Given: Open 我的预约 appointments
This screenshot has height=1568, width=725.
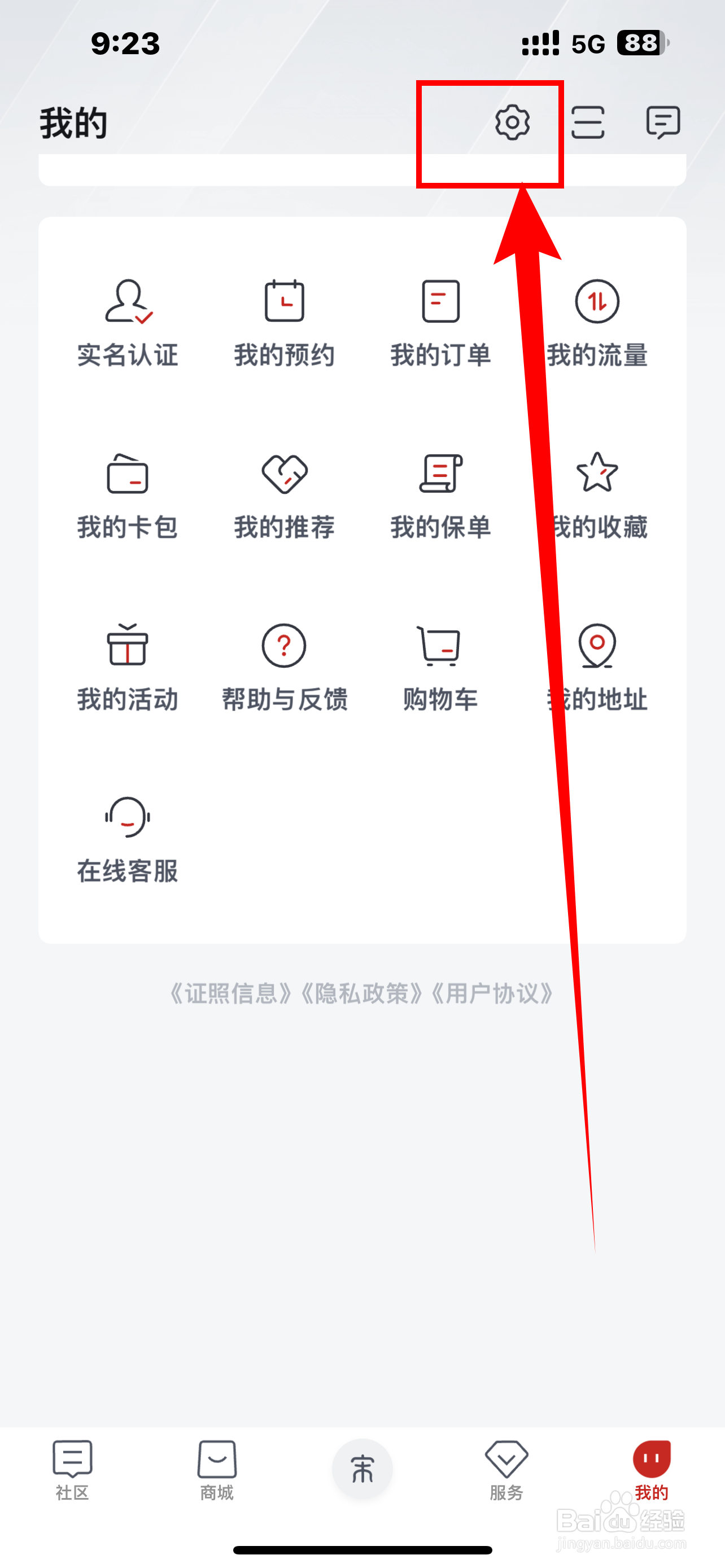Looking at the screenshot, I should click(283, 319).
